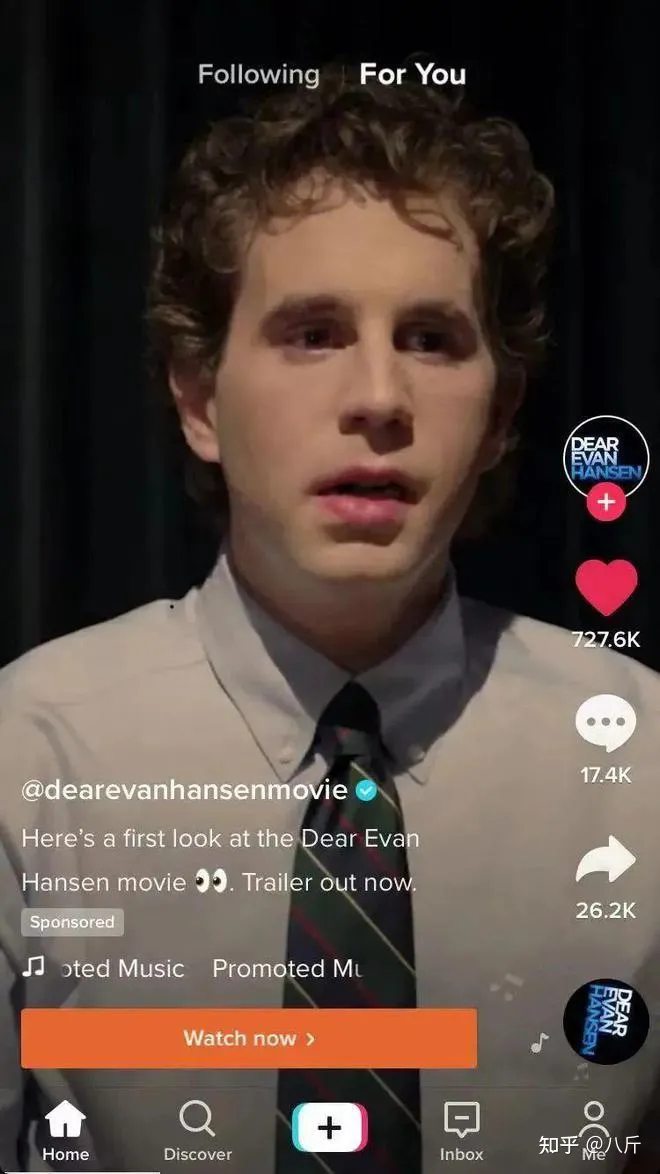
Task: Share this video with the arrow icon
Action: click(606, 861)
